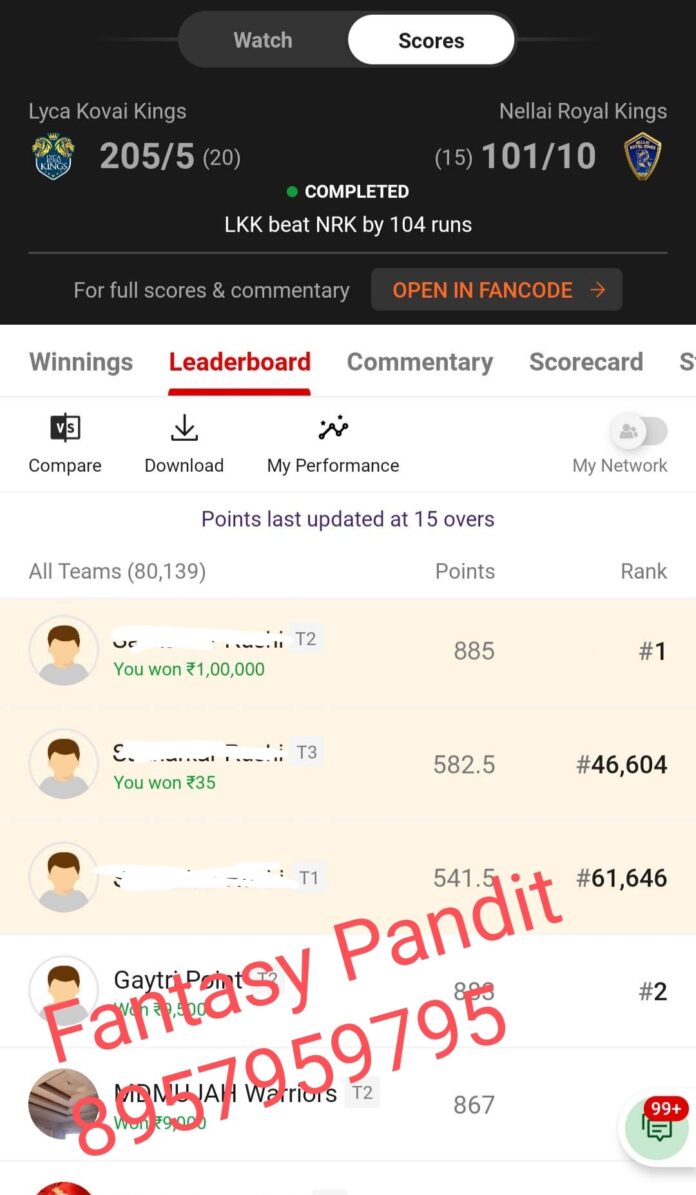The width and height of the screenshot is (696, 1195).
Task: View Gaytri Point's team at rank #2
Action: tap(348, 991)
